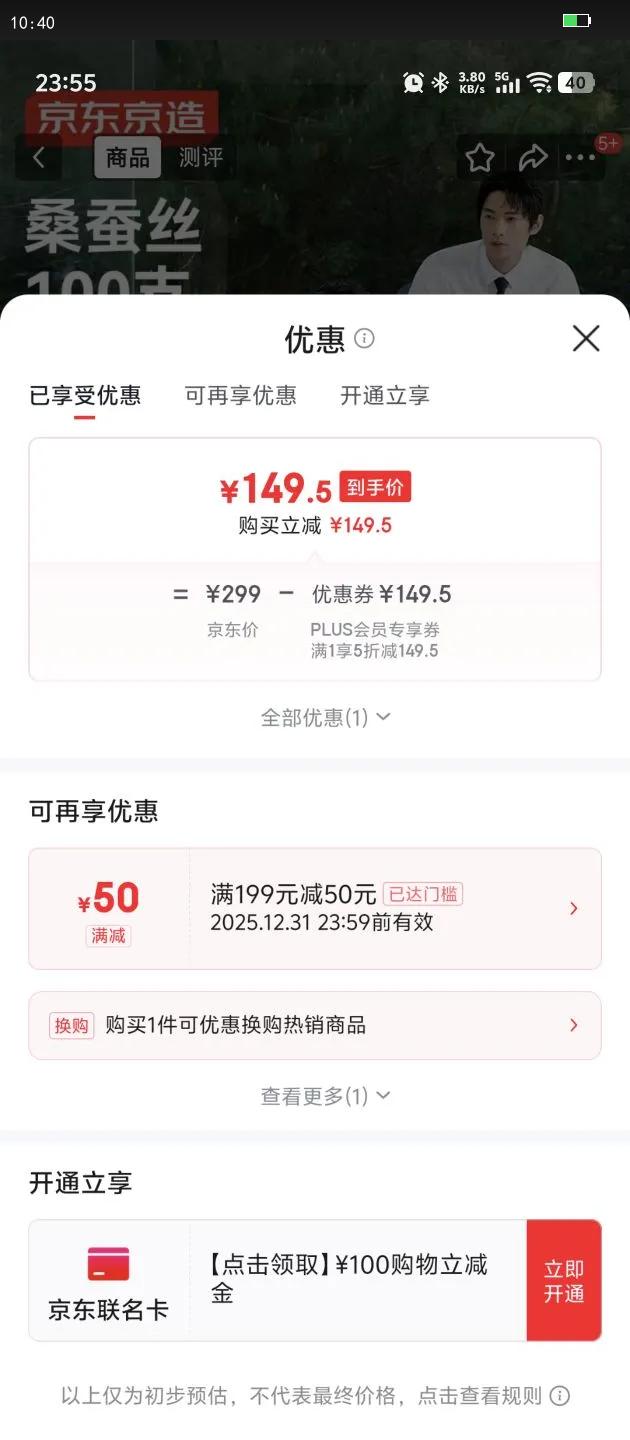Screen dimensions: 630x1440
Task: Select the 已享受优惠 tab
Action: [85, 395]
